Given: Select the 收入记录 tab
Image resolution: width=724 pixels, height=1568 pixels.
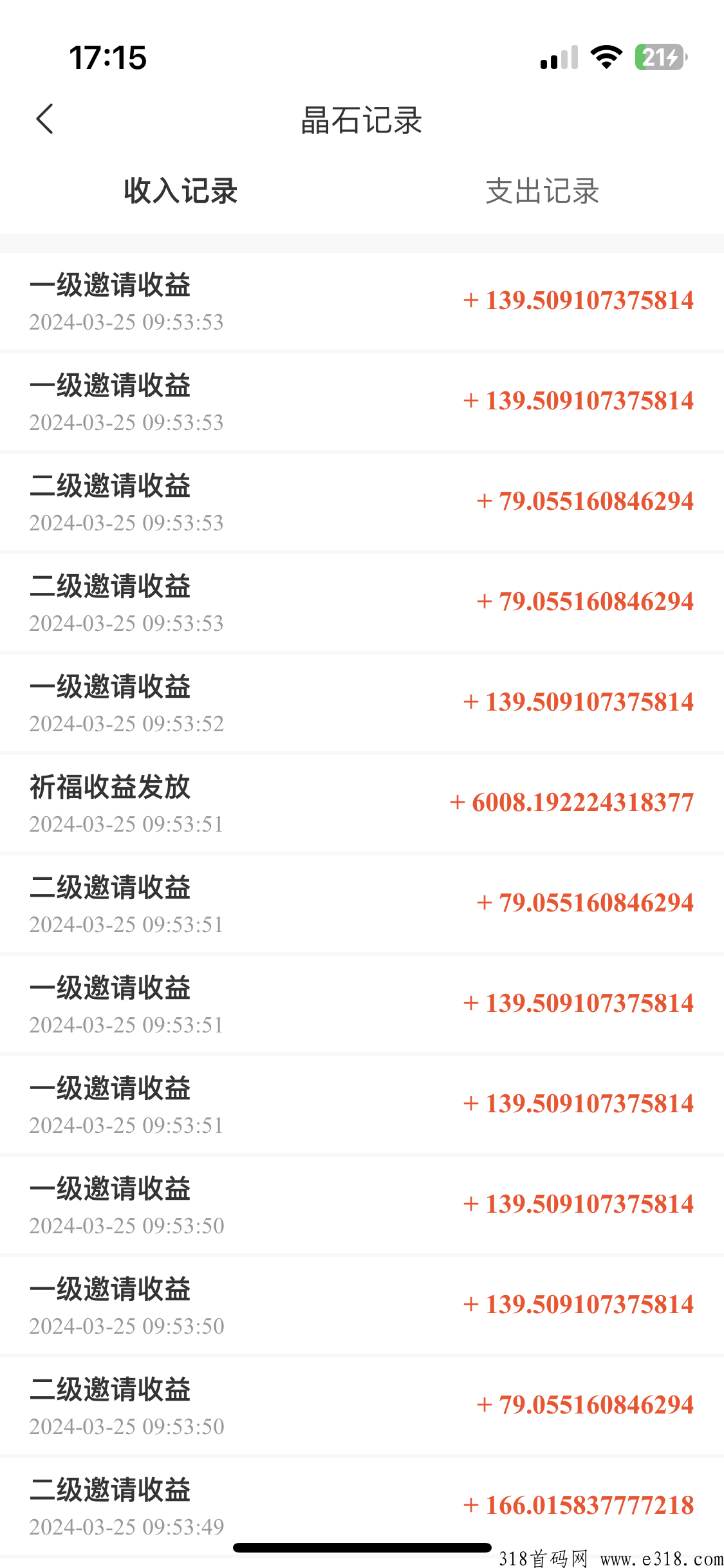Looking at the screenshot, I should pyautogui.click(x=181, y=191).
